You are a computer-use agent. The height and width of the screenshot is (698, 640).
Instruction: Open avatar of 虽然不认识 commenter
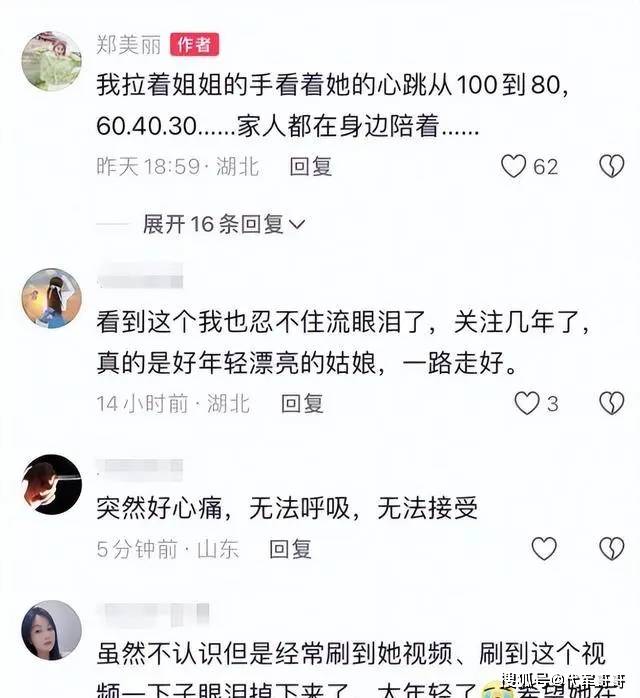tap(51, 629)
